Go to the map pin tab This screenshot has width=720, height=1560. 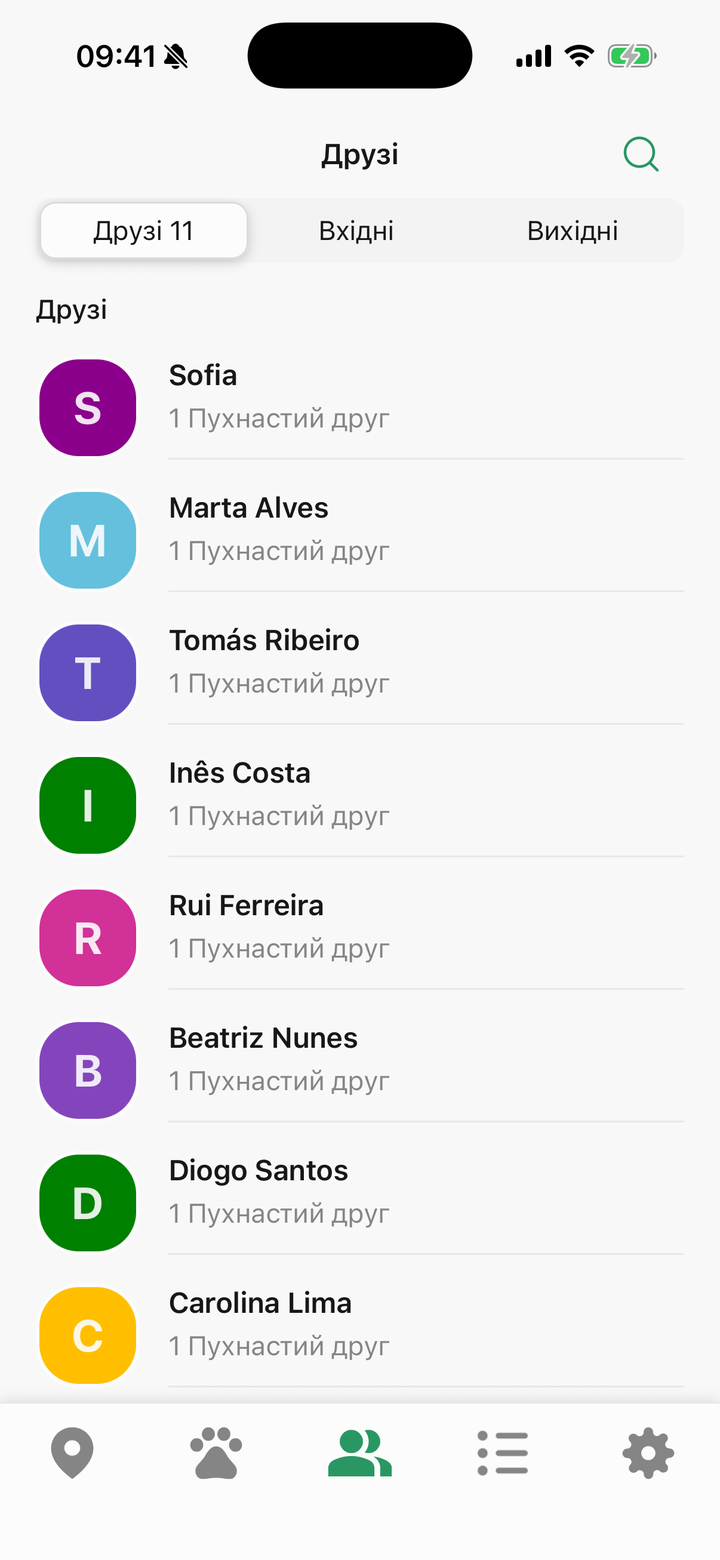[72, 1453]
